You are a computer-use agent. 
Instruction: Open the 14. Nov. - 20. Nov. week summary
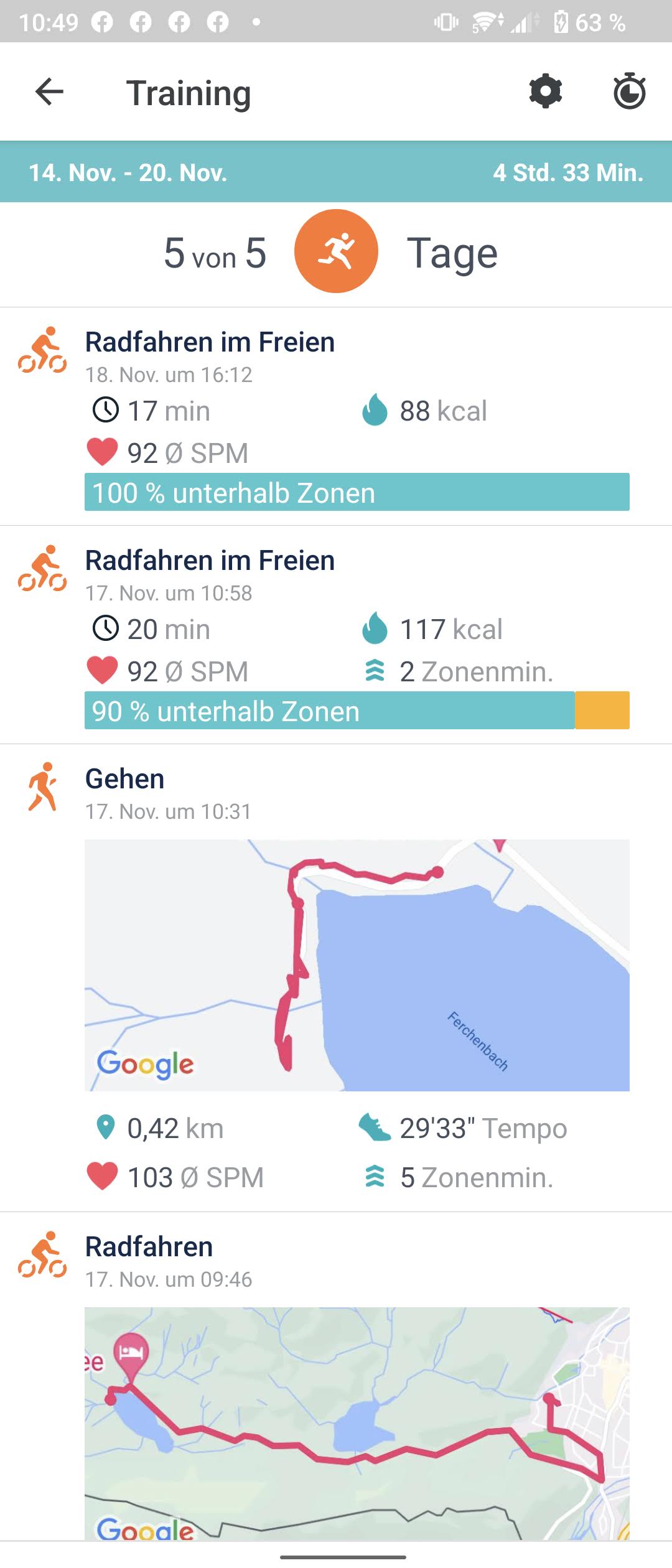click(x=336, y=172)
